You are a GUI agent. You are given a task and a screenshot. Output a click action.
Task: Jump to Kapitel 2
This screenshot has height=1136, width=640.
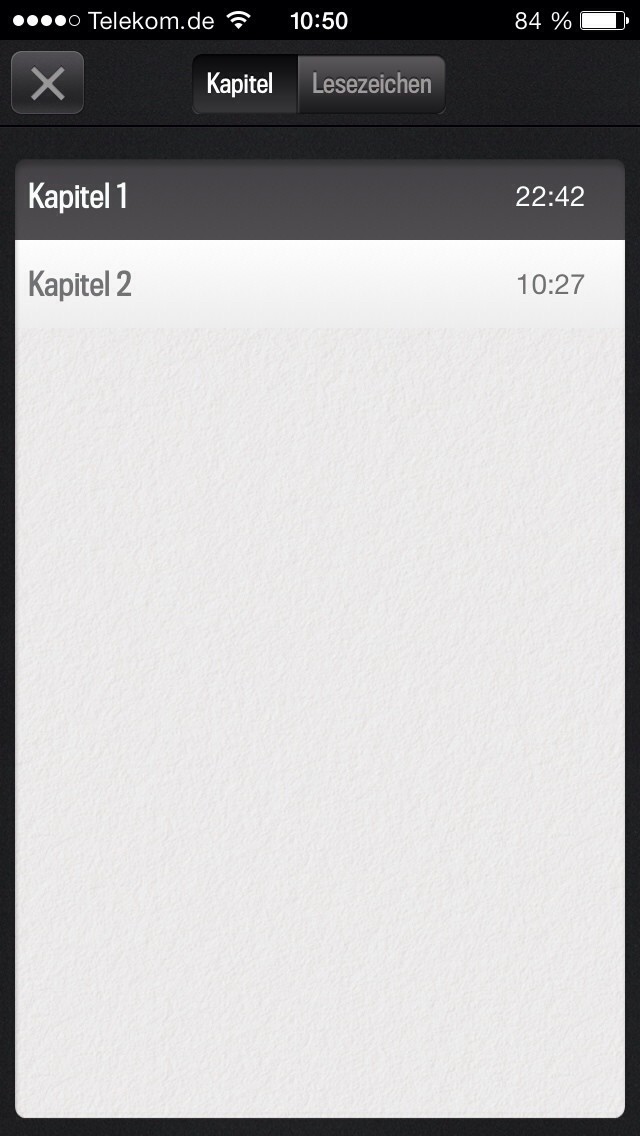(x=320, y=284)
